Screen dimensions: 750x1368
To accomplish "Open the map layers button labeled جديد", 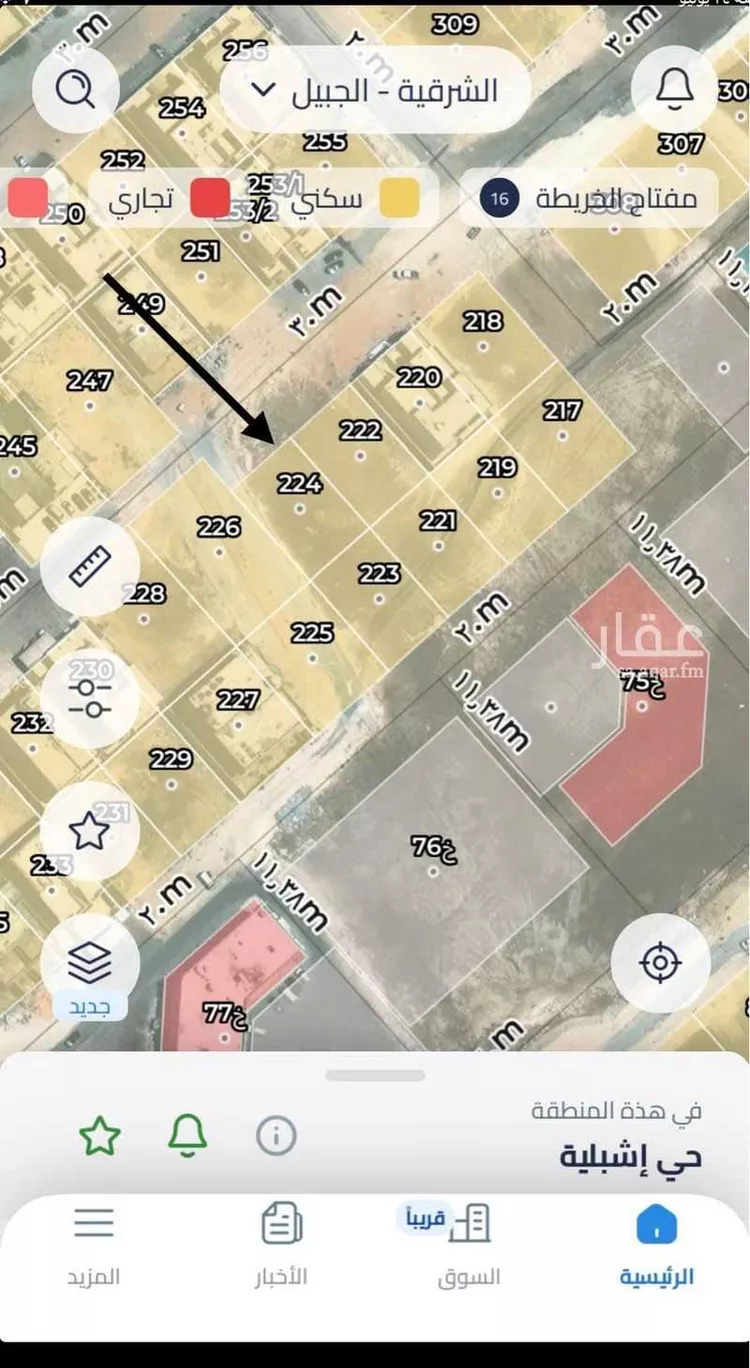I will pyautogui.click(x=90, y=967).
